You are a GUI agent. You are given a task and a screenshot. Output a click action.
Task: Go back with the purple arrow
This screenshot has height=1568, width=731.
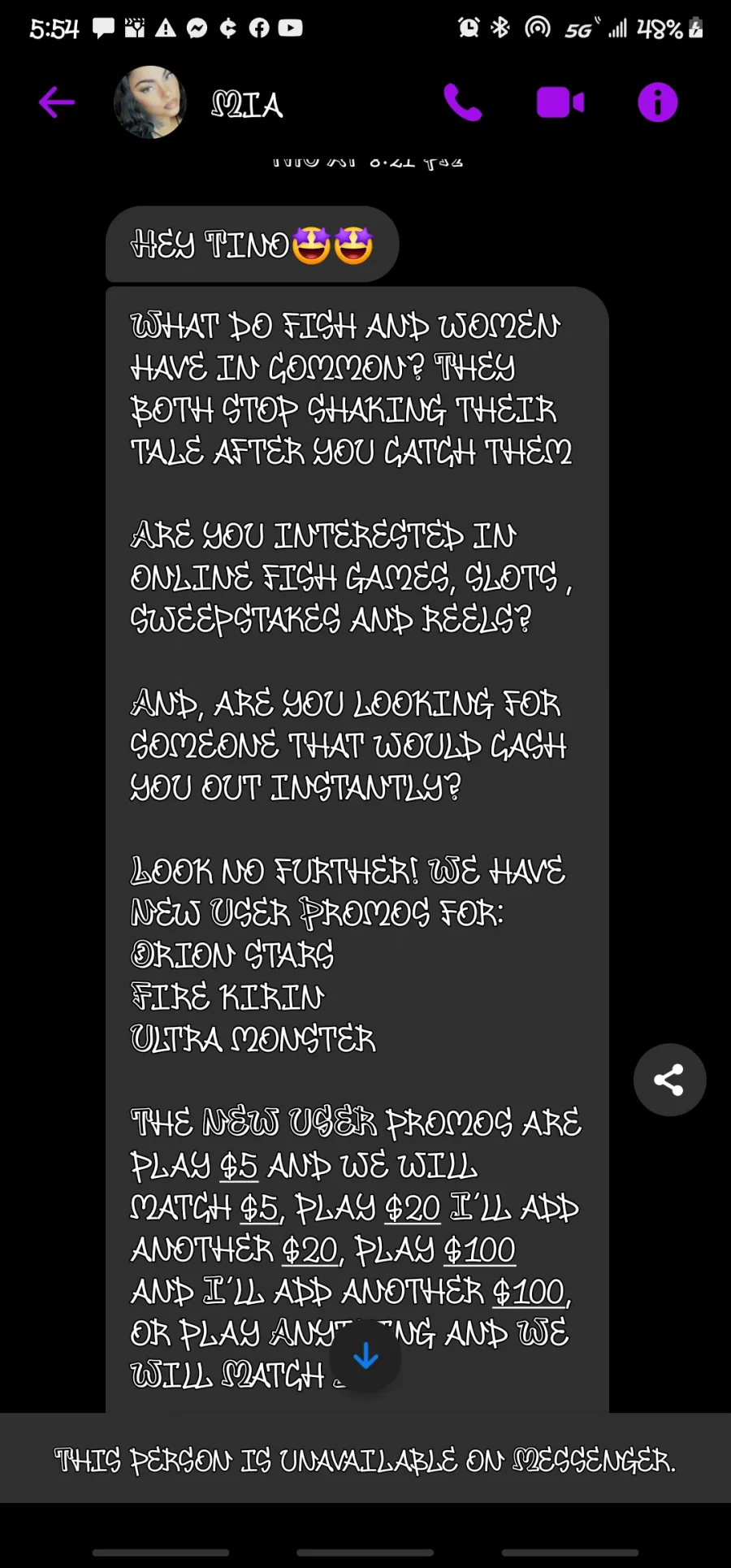point(57,103)
